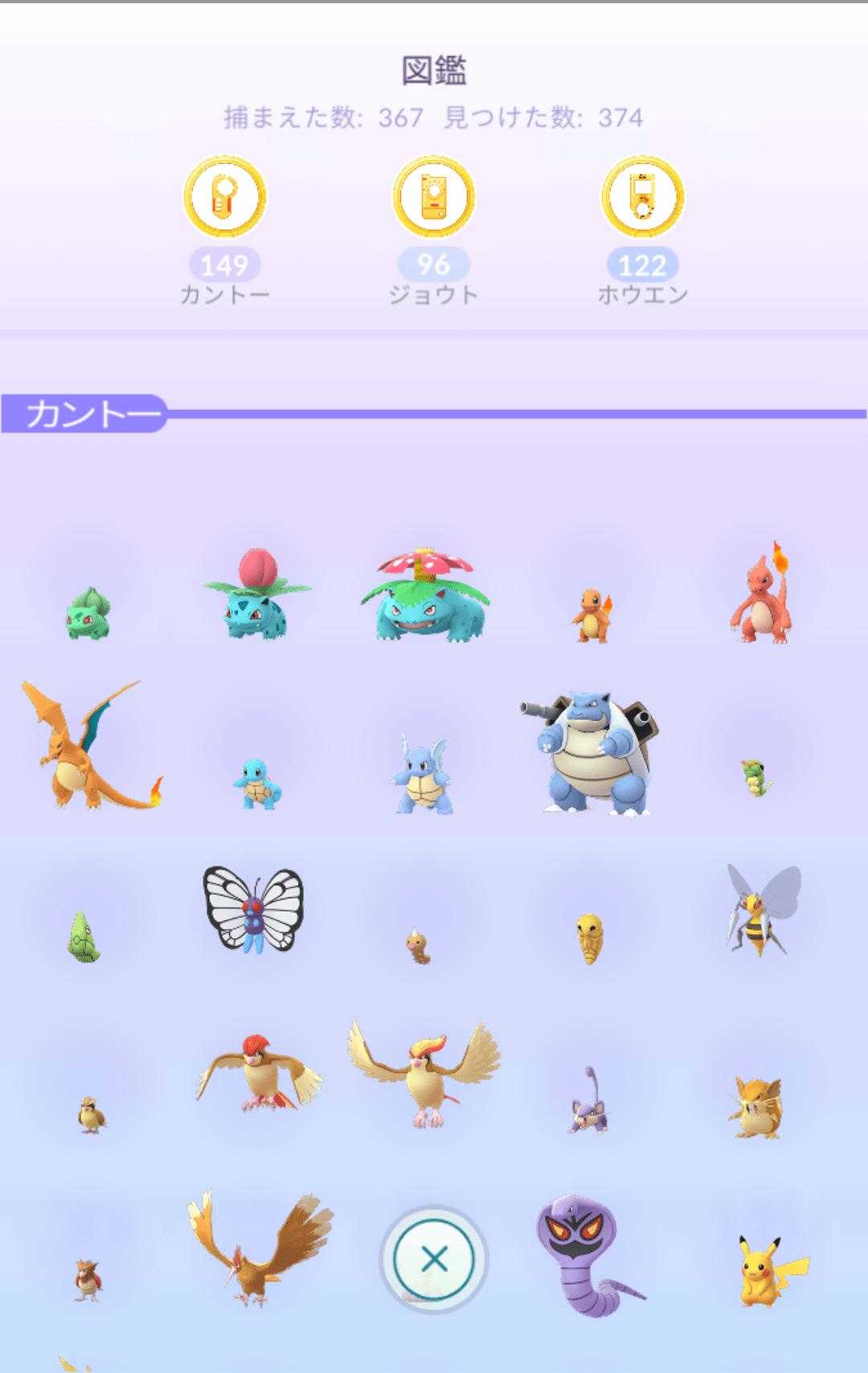Open the ホウエン region medal
The image size is (868, 1373).
click(643, 197)
